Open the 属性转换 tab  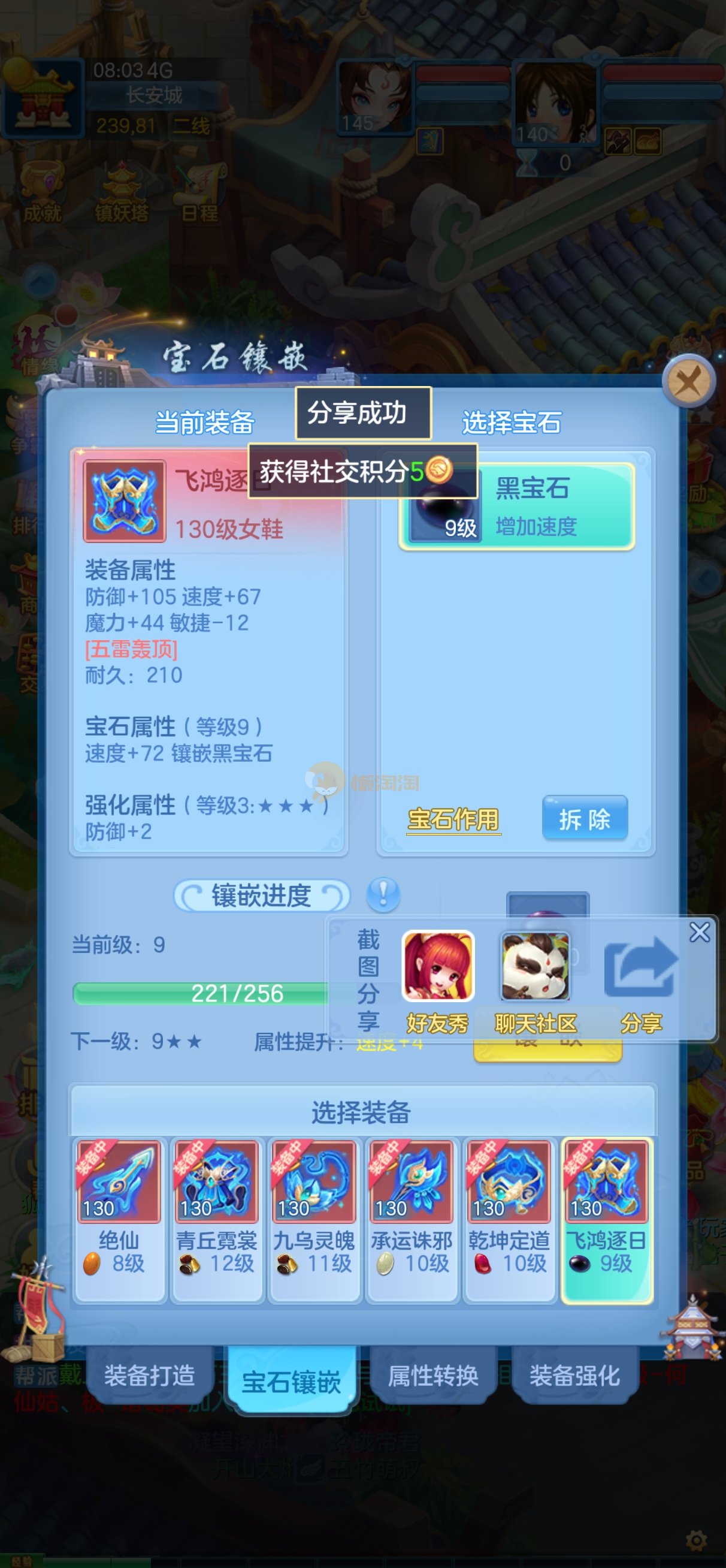(x=433, y=1375)
